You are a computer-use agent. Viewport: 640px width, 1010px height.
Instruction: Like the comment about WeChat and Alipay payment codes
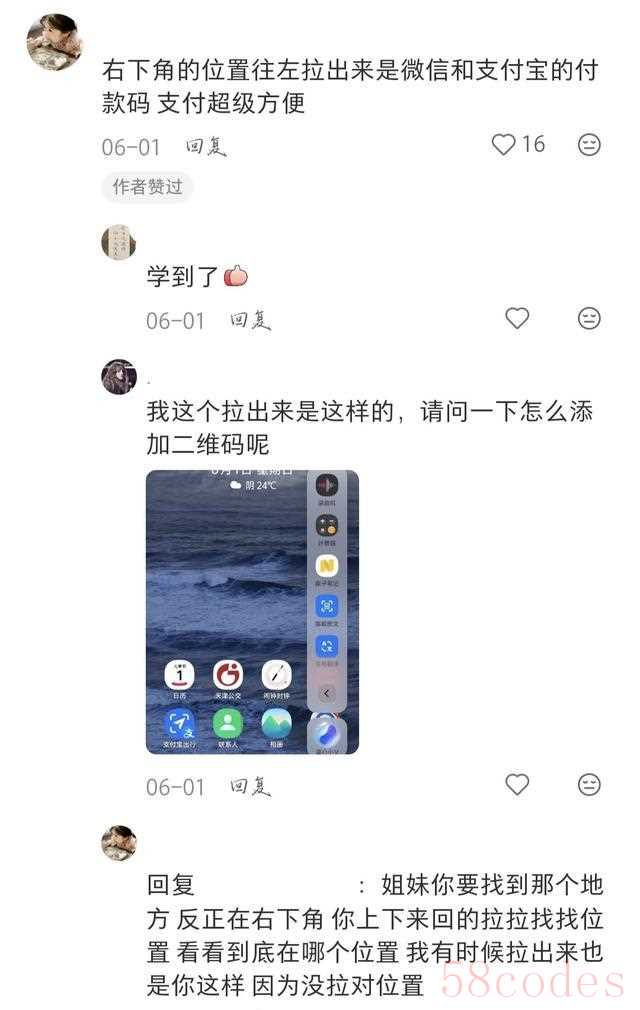point(504,145)
